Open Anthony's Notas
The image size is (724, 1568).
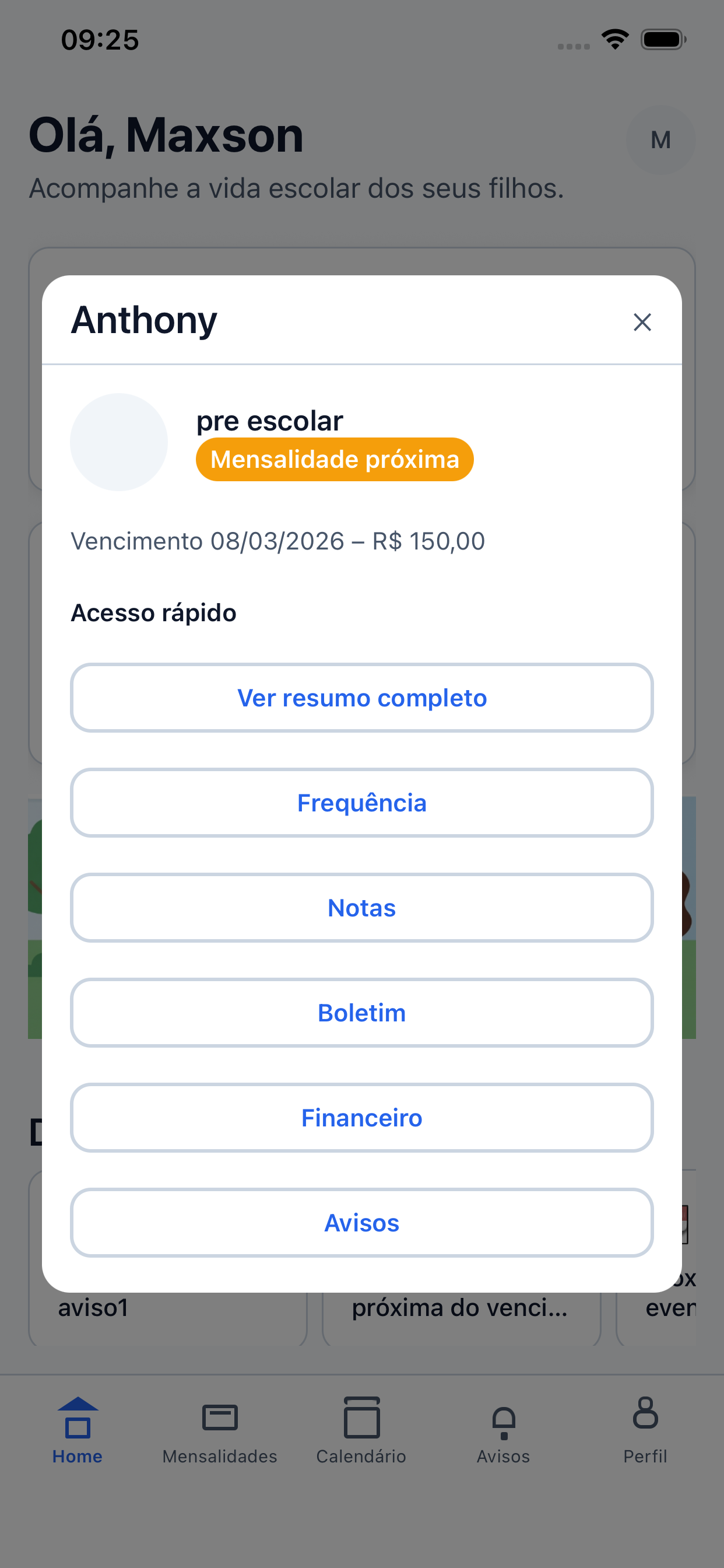[361, 908]
